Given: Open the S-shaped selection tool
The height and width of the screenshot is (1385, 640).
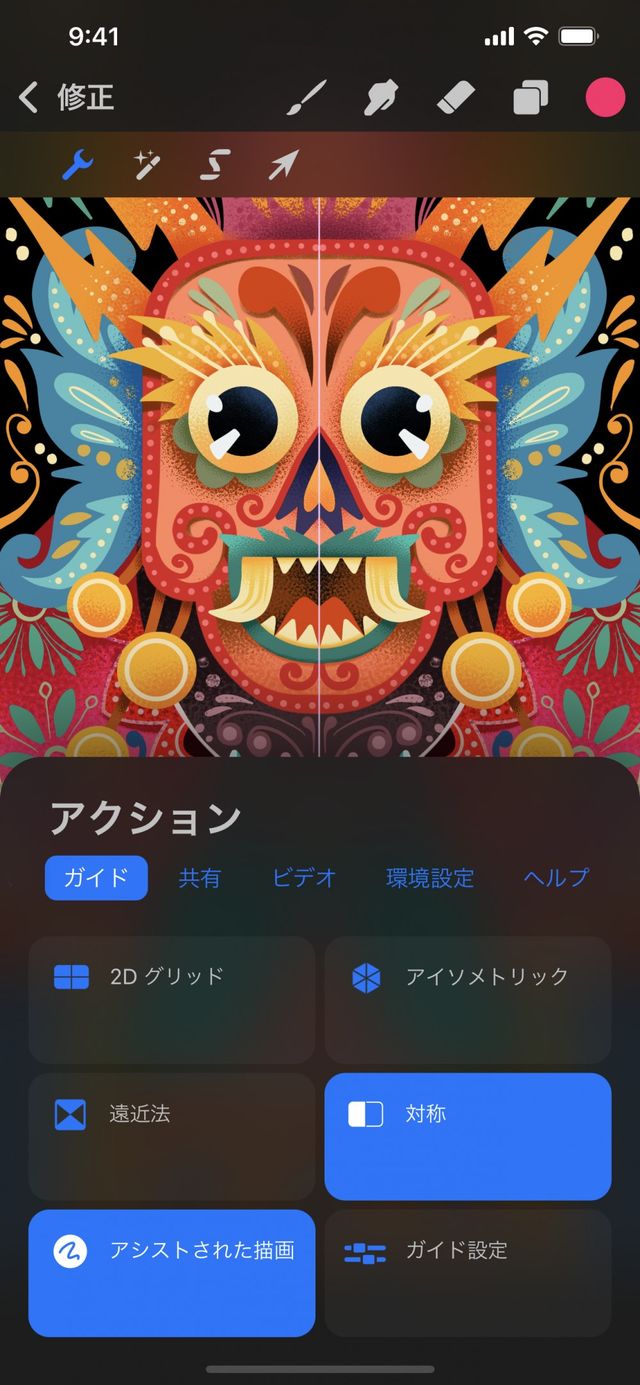Looking at the screenshot, I should pyautogui.click(x=216, y=165).
